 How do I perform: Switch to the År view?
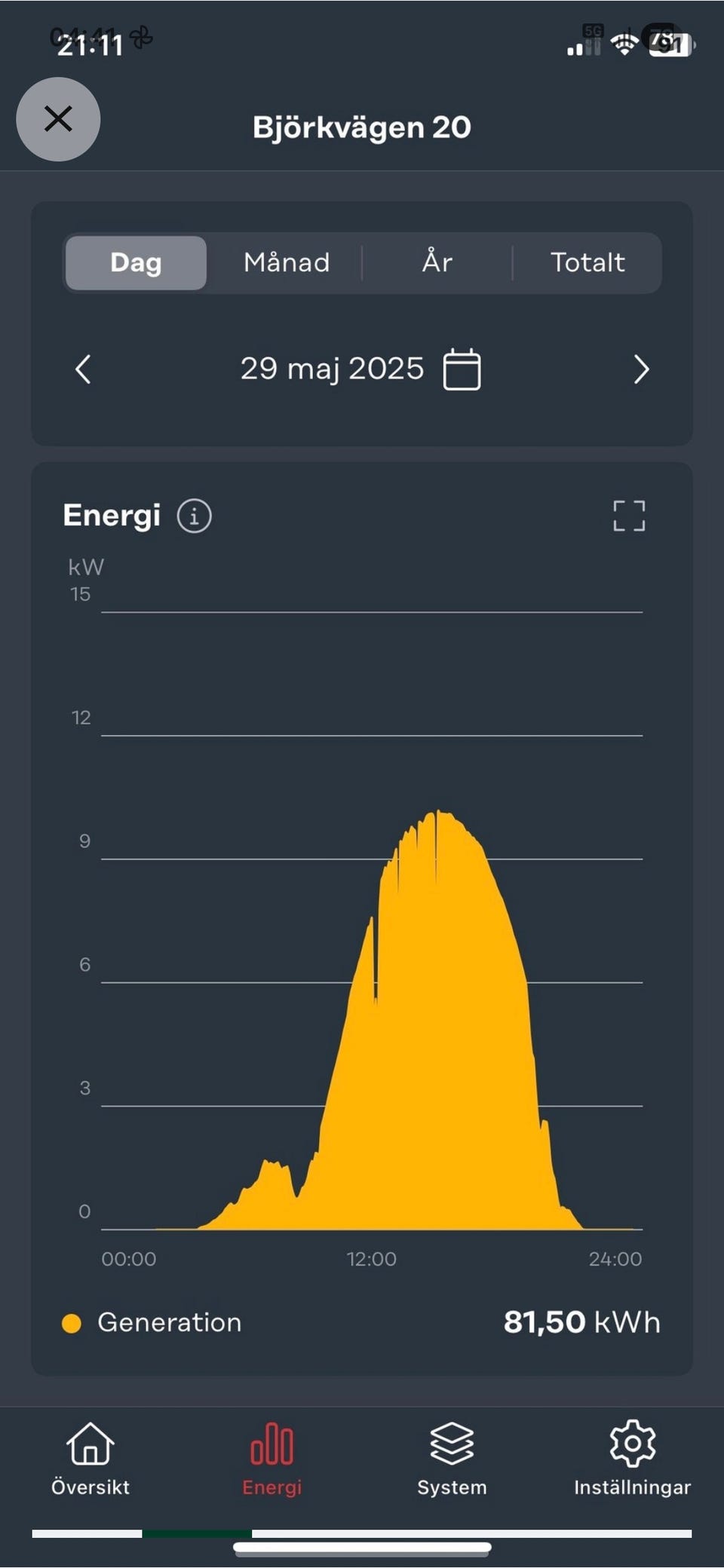(437, 262)
